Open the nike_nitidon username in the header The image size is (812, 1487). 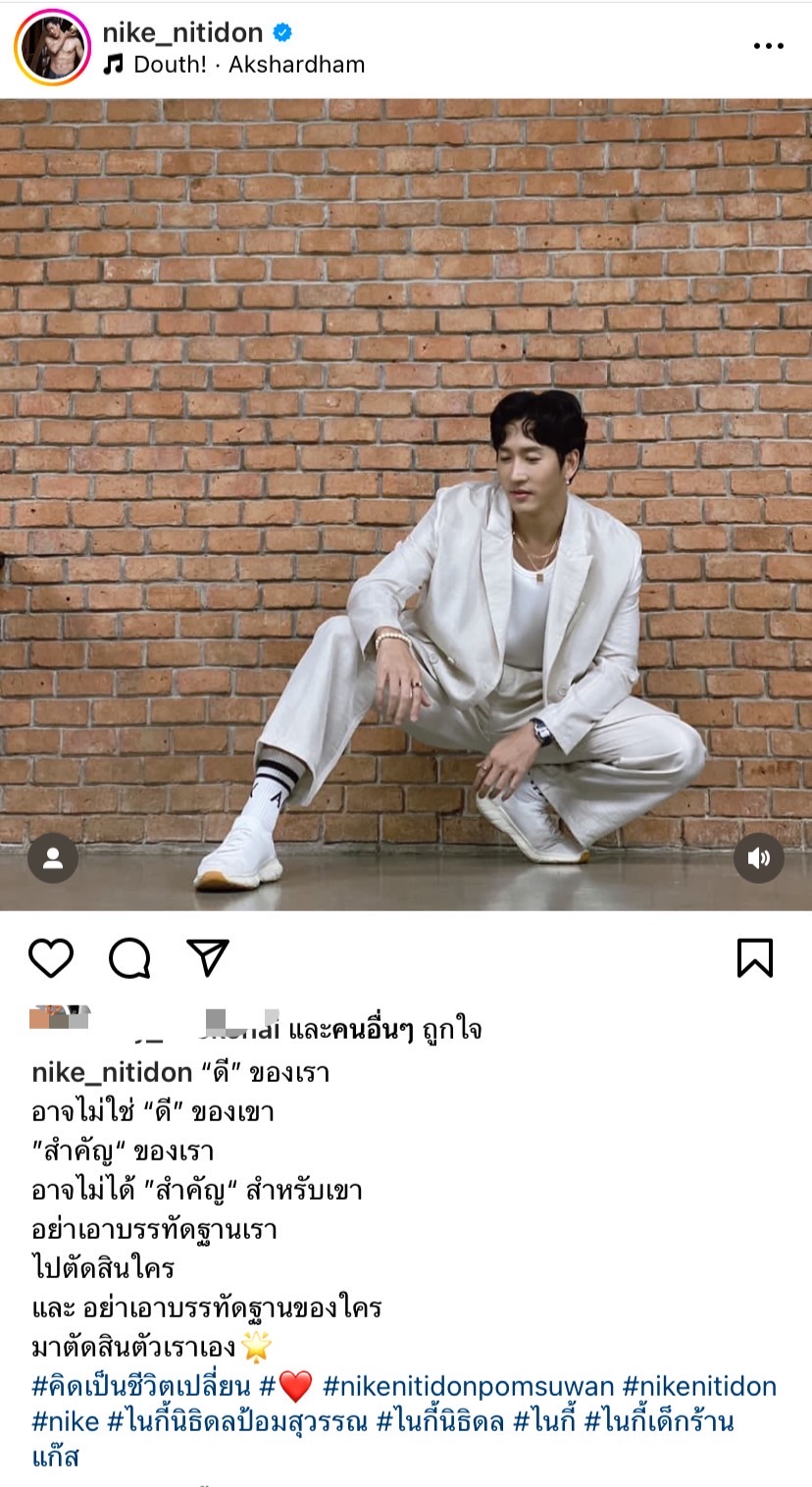[182, 32]
